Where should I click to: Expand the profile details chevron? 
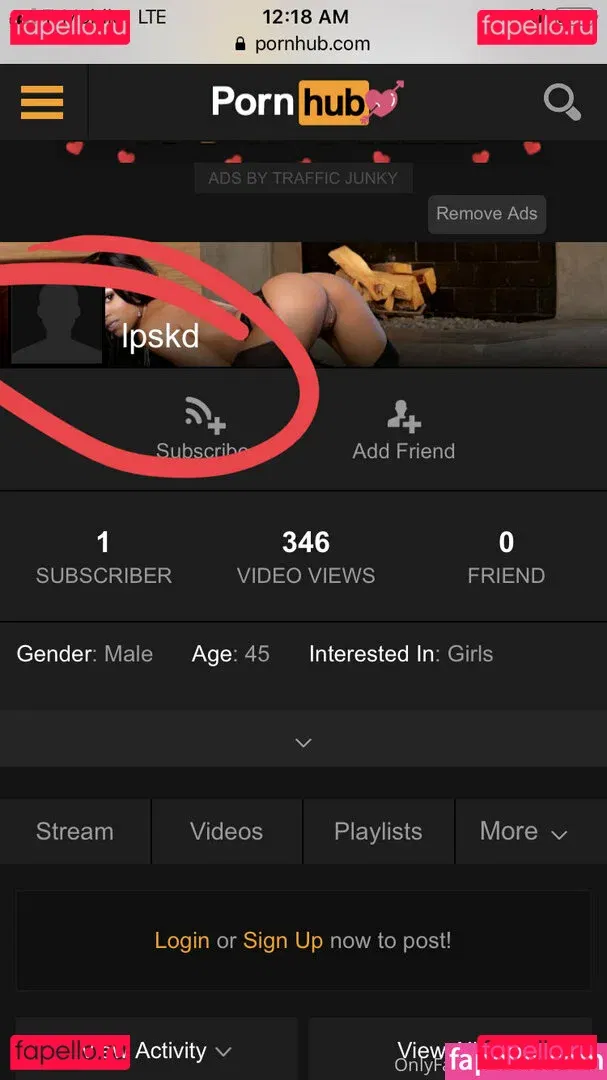pyautogui.click(x=303, y=742)
